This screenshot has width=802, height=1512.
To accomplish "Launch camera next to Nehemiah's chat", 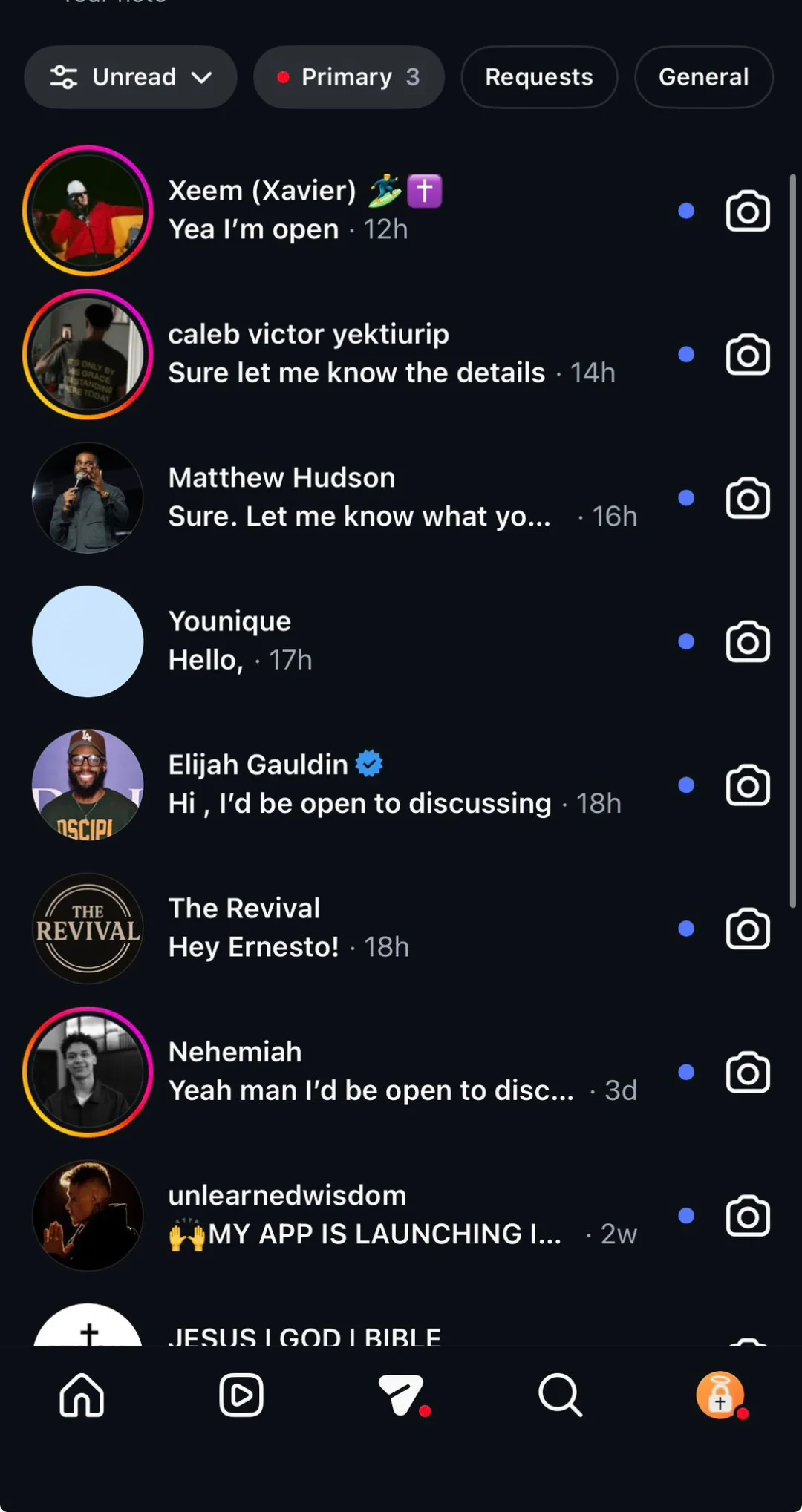I will pos(747,1072).
